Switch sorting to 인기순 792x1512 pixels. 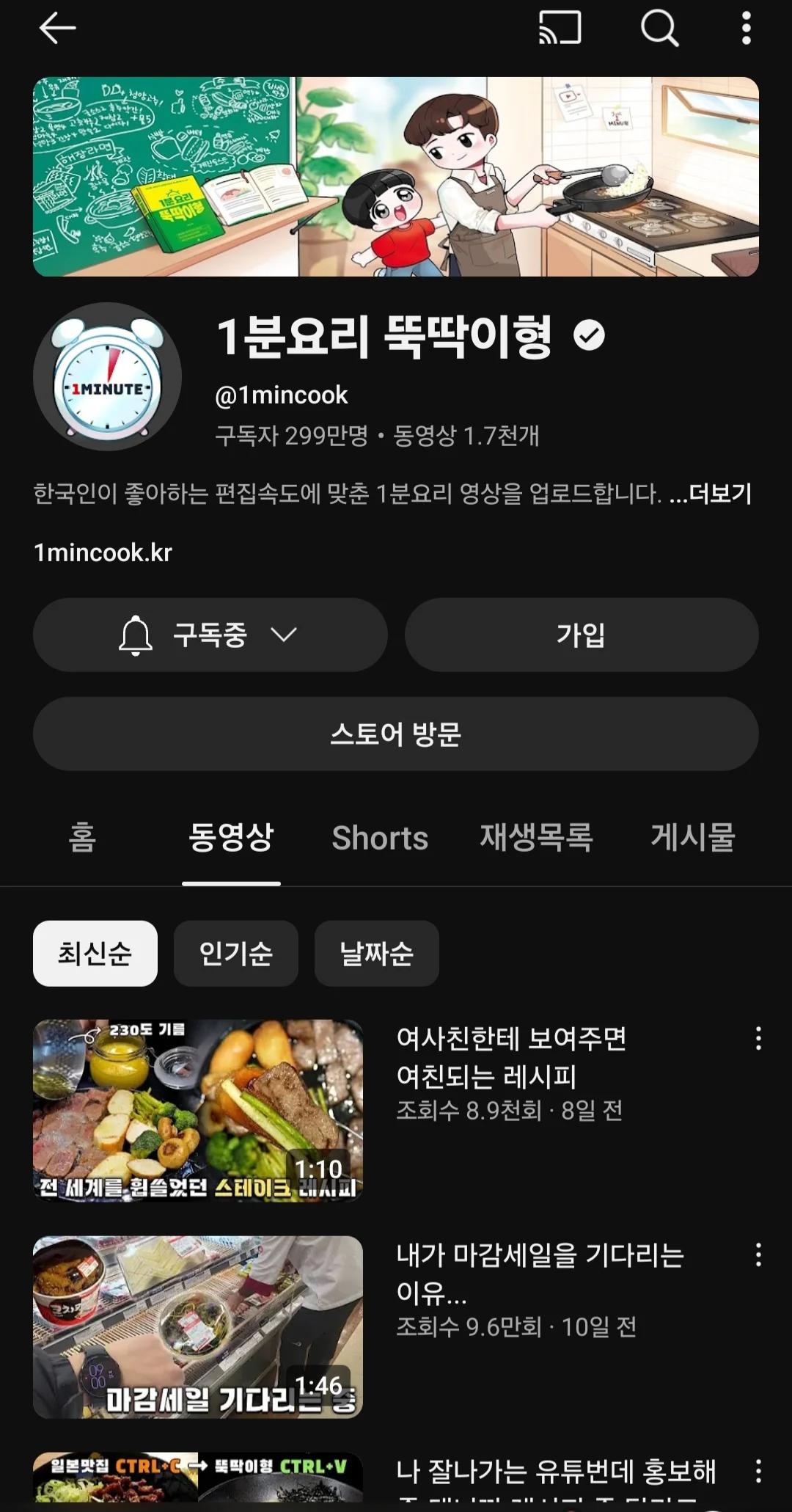[235, 954]
